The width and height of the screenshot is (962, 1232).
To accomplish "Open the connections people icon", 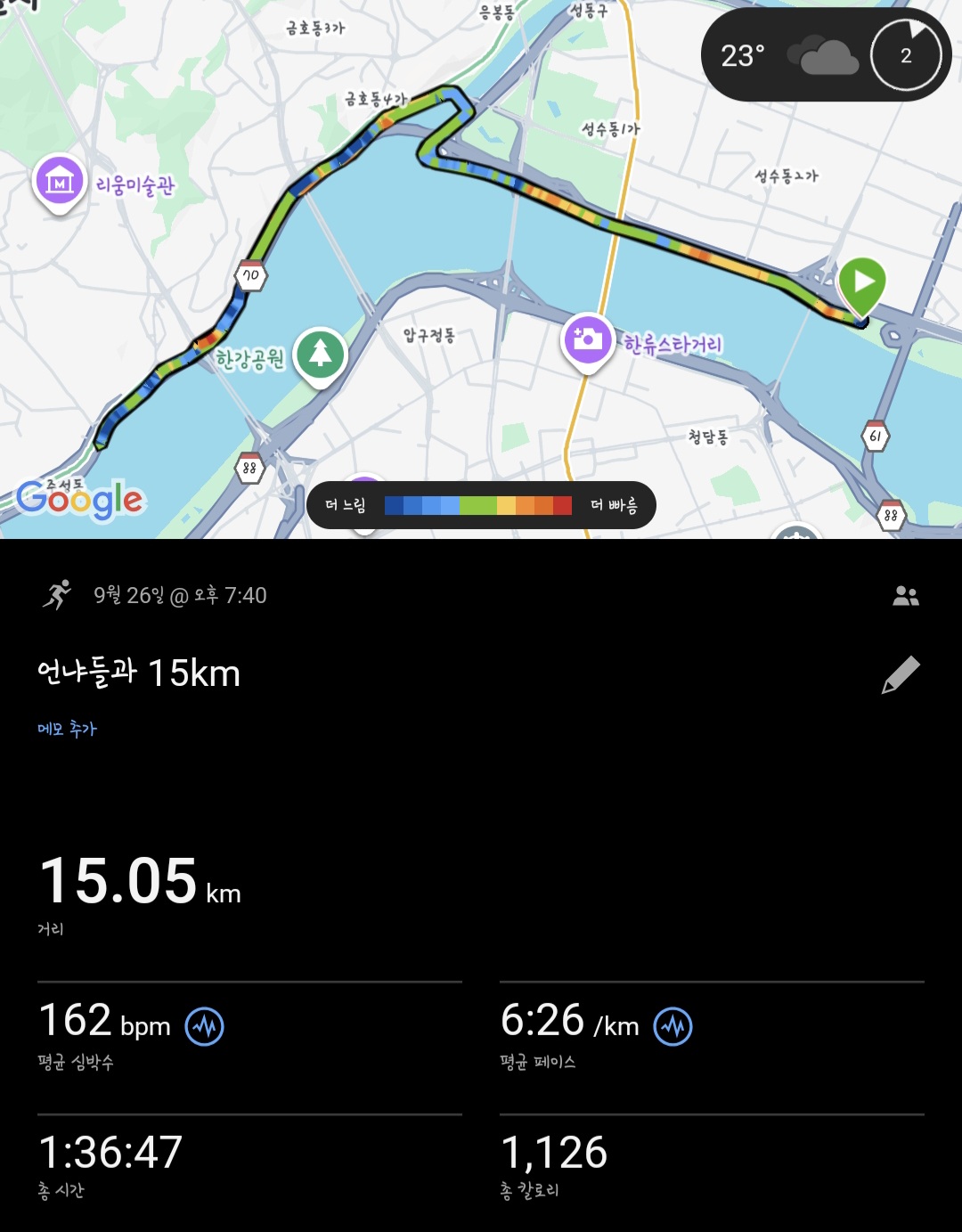I will (x=905, y=596).
